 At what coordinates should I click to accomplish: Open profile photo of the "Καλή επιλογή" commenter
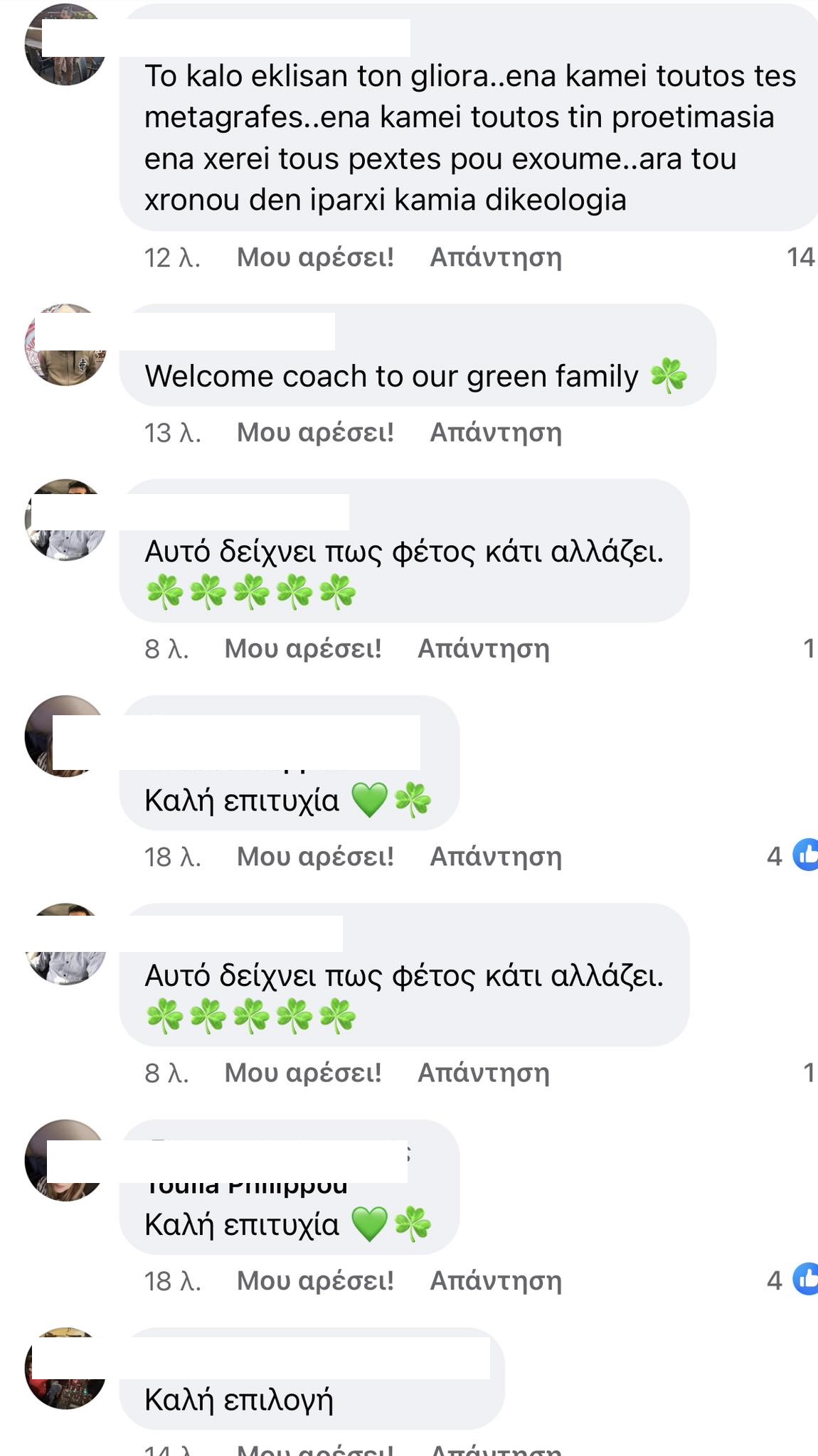click(x=65, y=1368)
